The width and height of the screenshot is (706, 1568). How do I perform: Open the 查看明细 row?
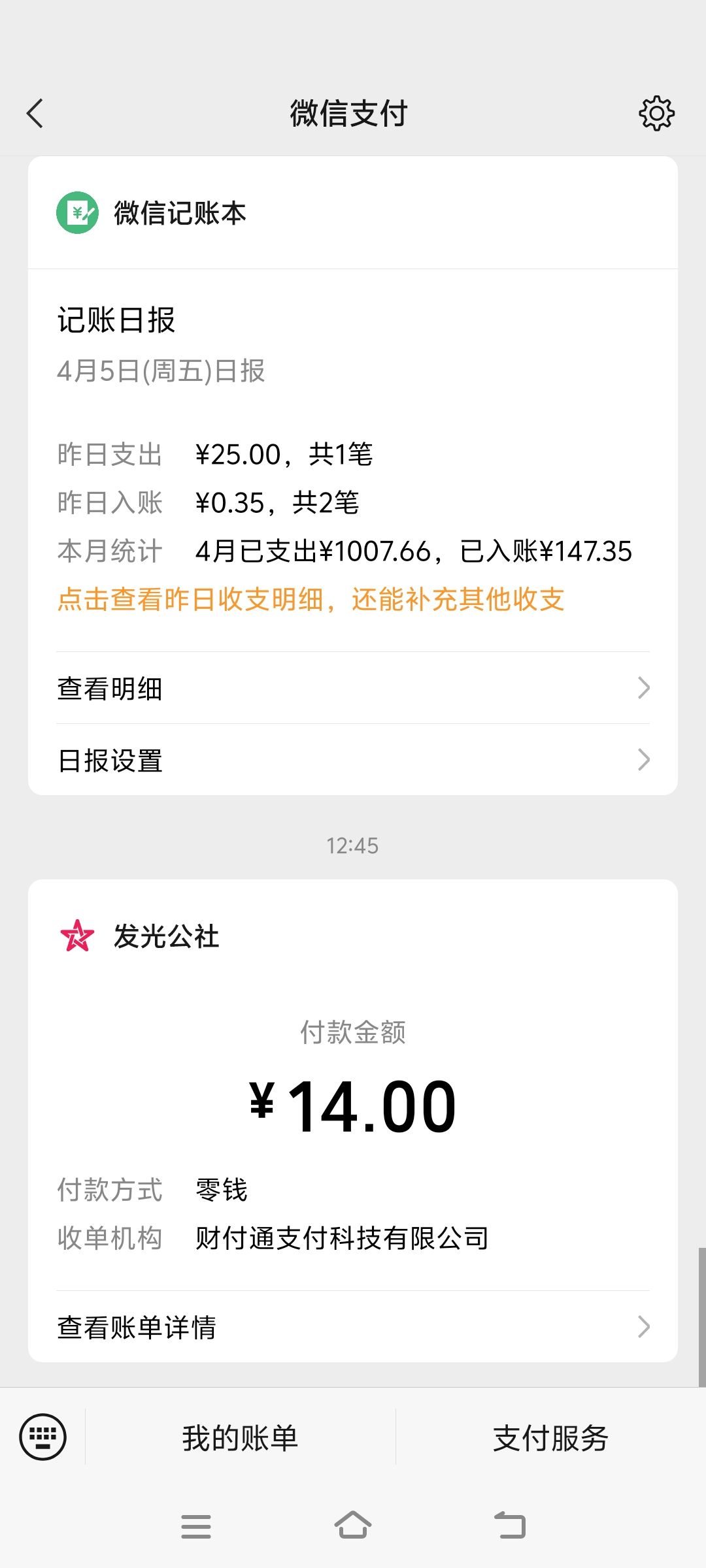tap(353, 688)
